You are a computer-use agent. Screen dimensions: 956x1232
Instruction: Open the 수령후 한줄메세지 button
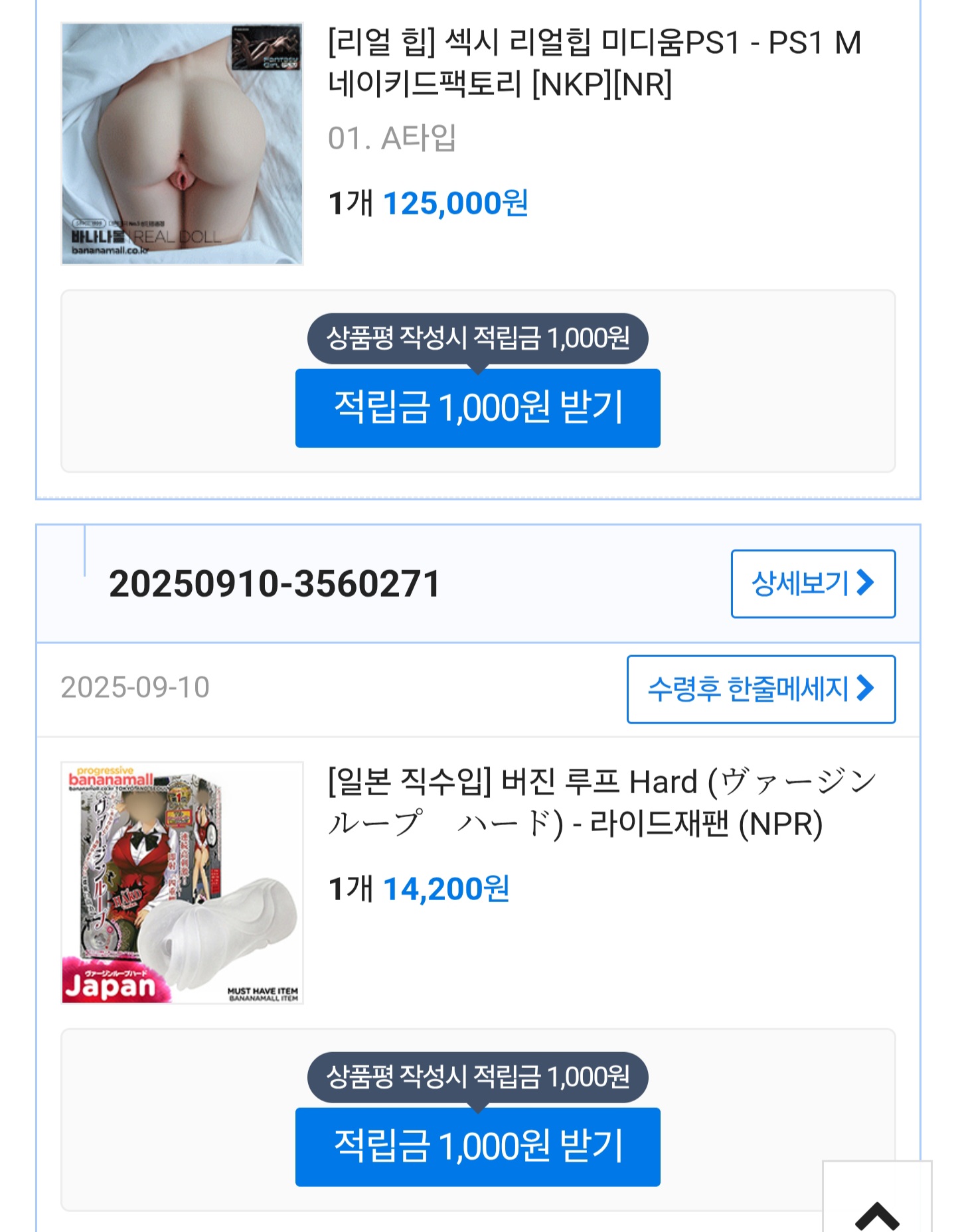[761, 689]
